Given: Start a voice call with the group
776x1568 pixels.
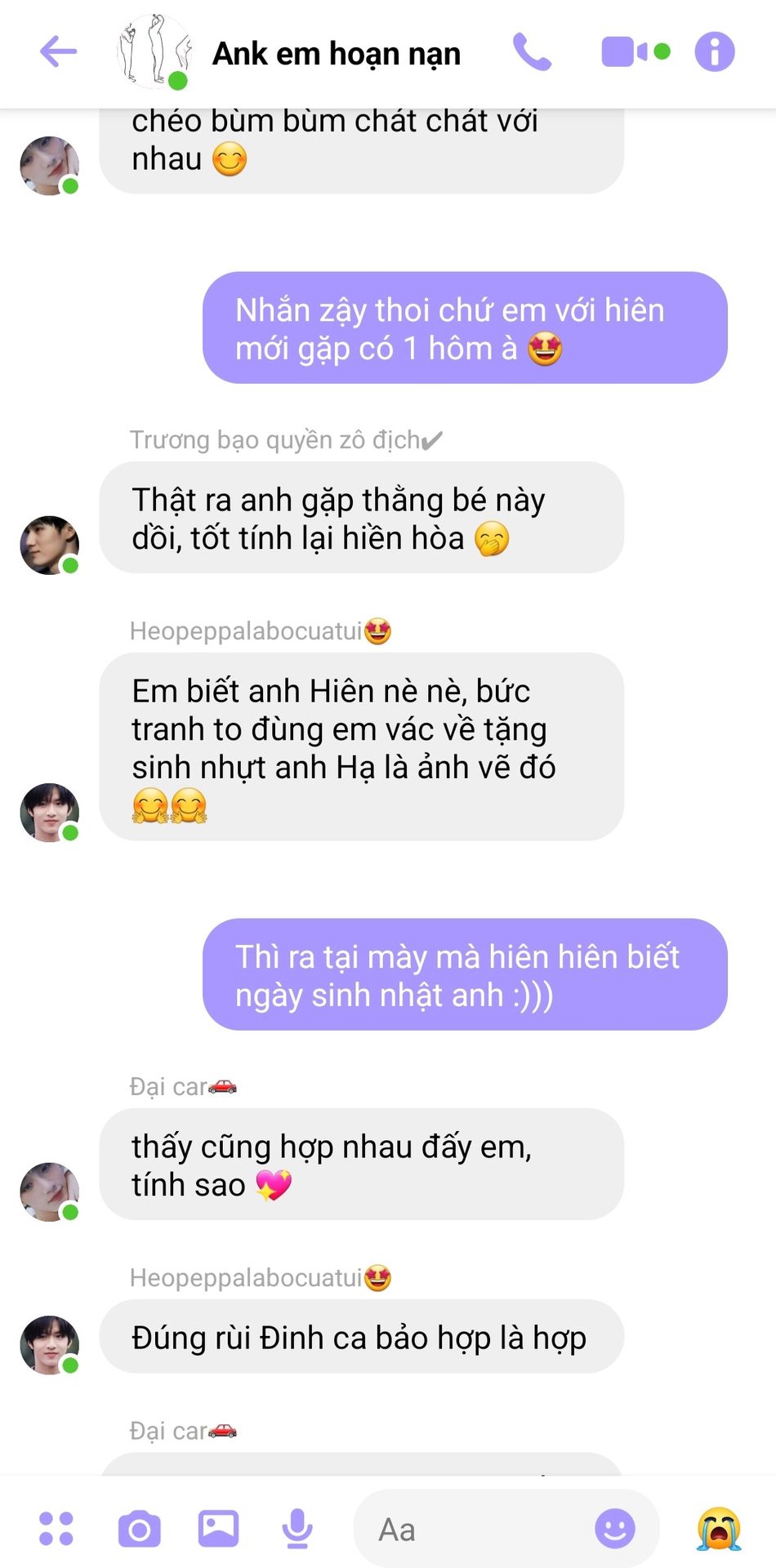Looking at the screenshot, I should pos(532,52).
